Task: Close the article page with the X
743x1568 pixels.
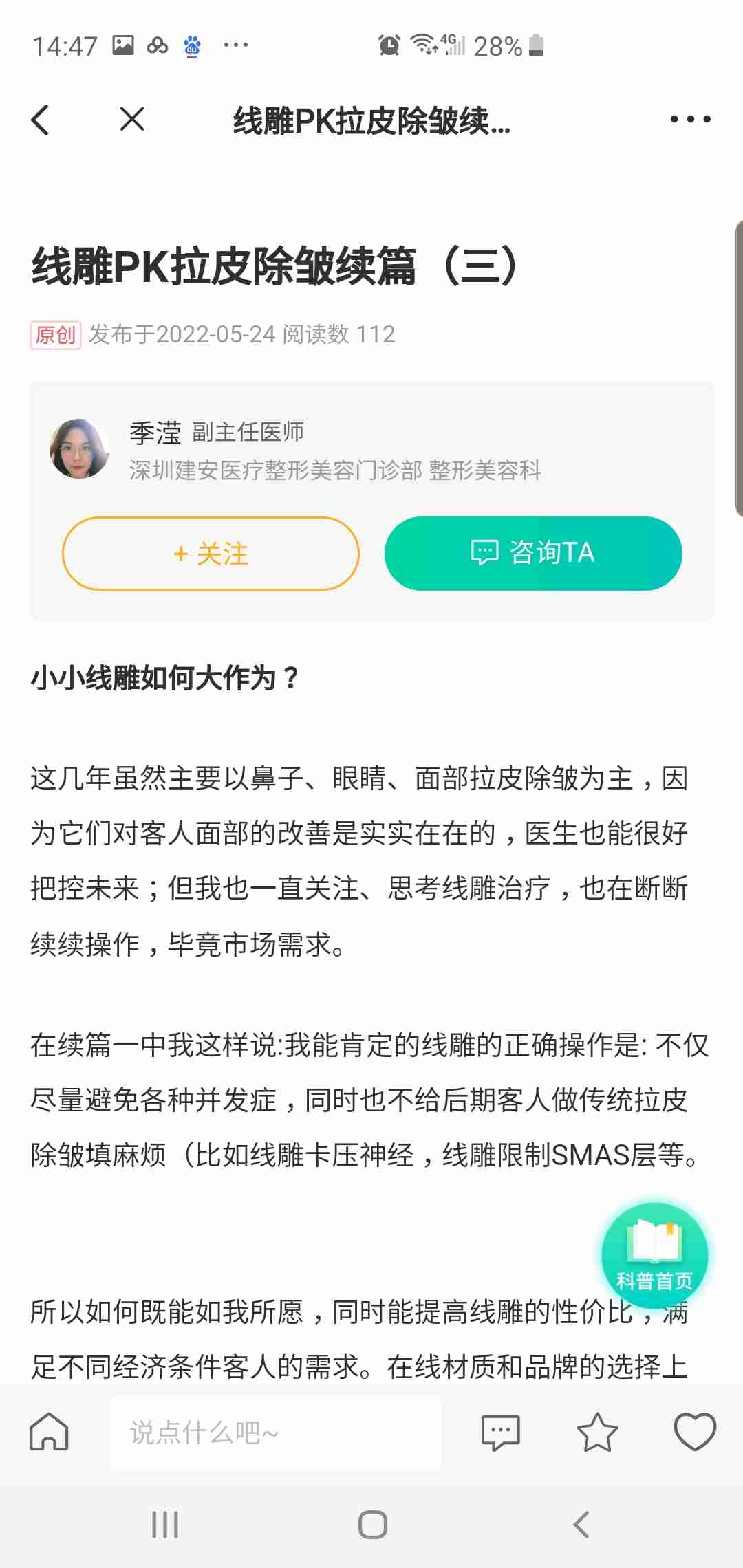Action: click(132, 120)
